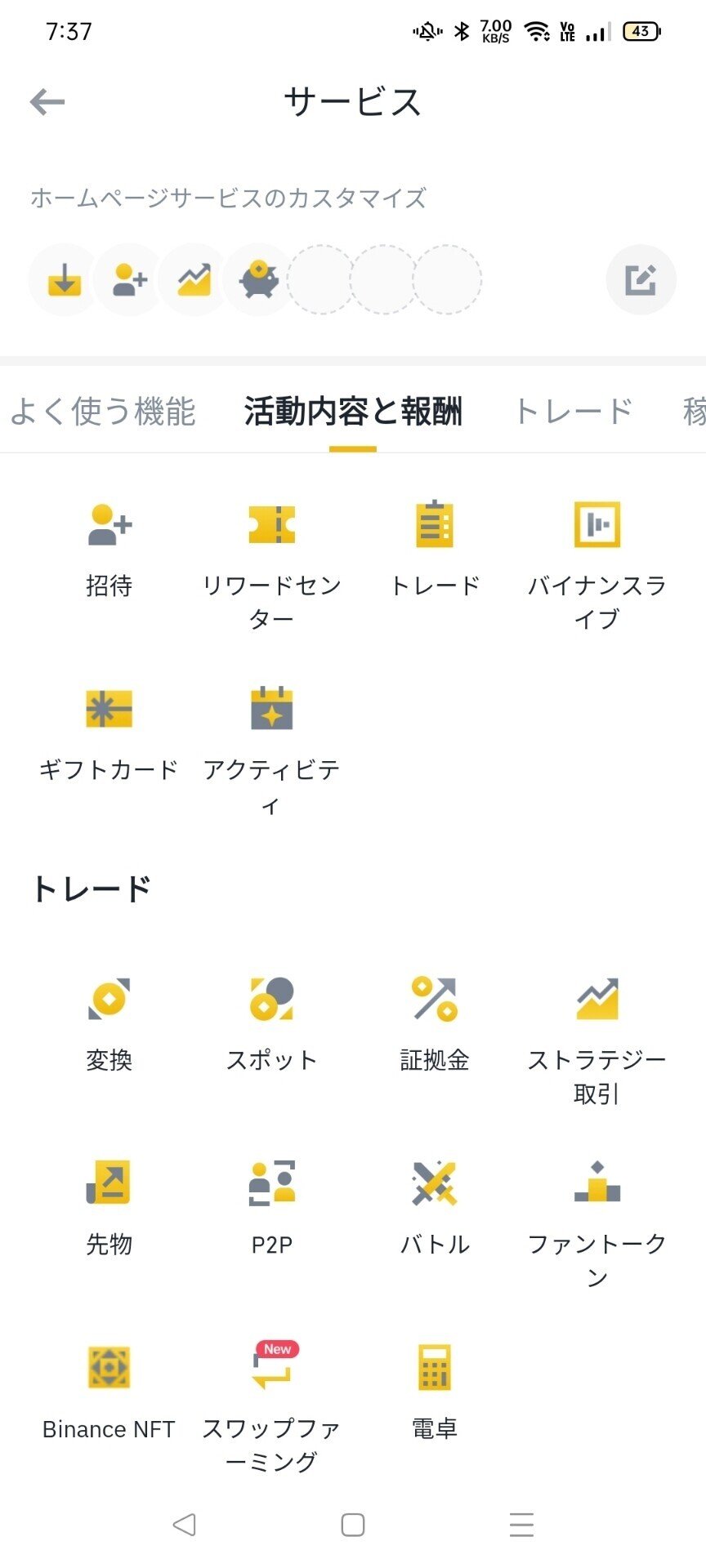Open the アクティビティ calendar icon
The width and height of the screenshot is (706, 1568).
tap(271, 710)
